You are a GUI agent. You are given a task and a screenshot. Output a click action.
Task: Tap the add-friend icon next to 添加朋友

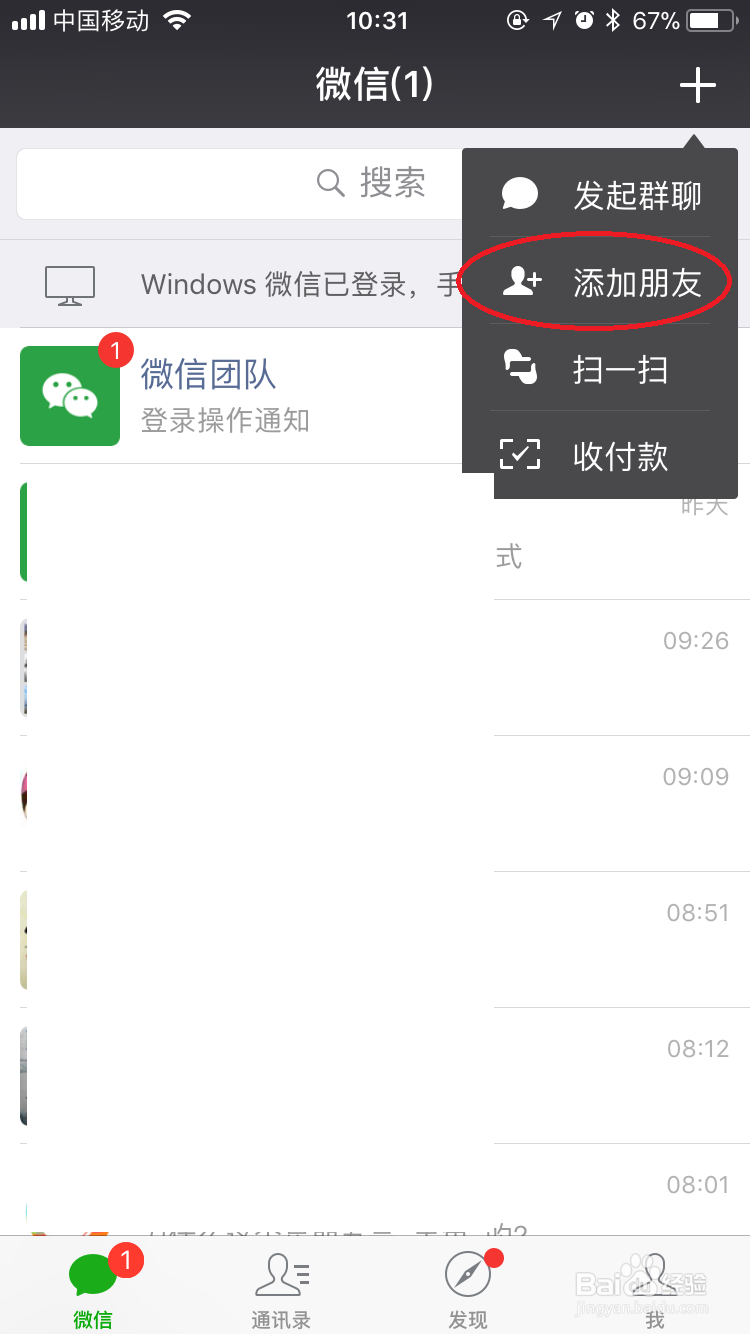[x=519, y=281]
